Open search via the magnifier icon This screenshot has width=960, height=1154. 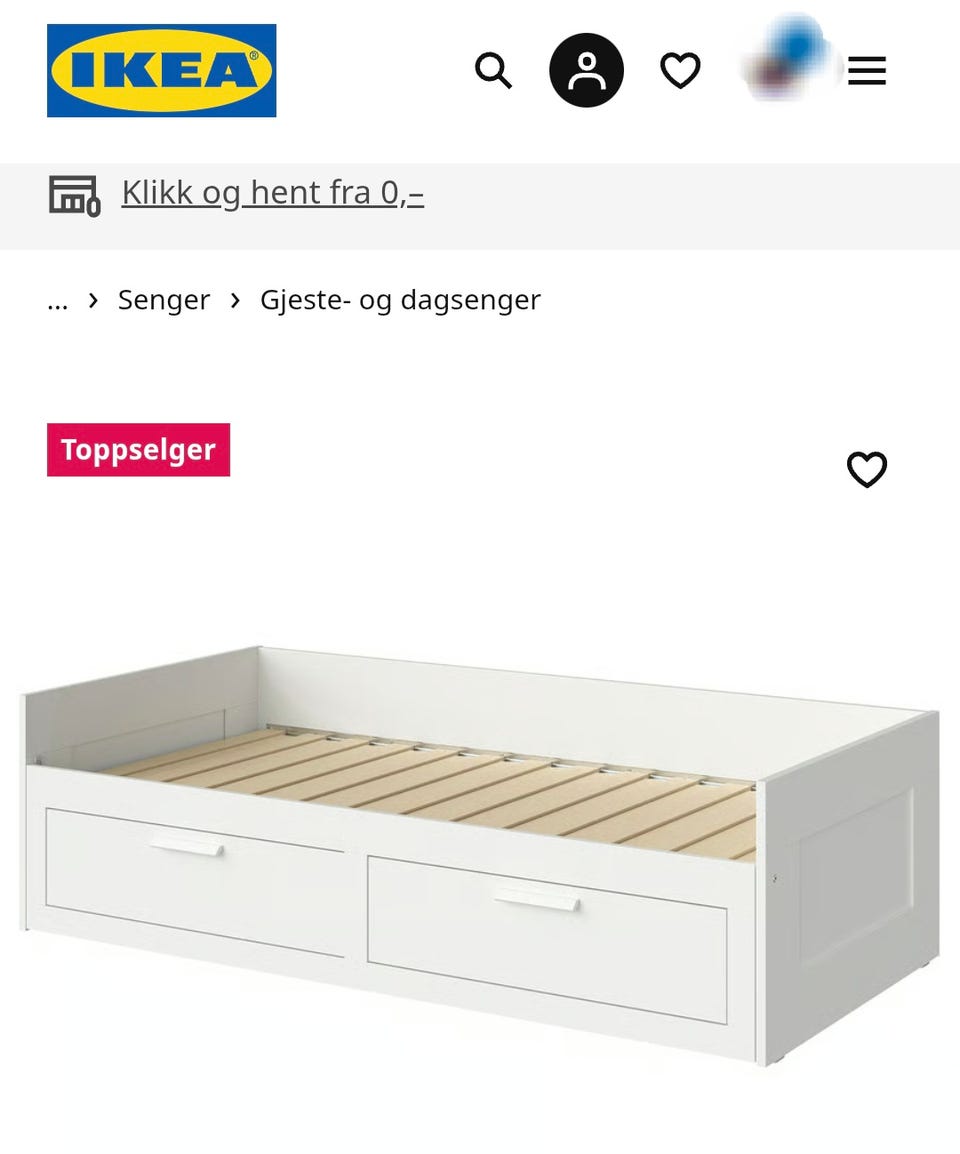coord(493,70)
